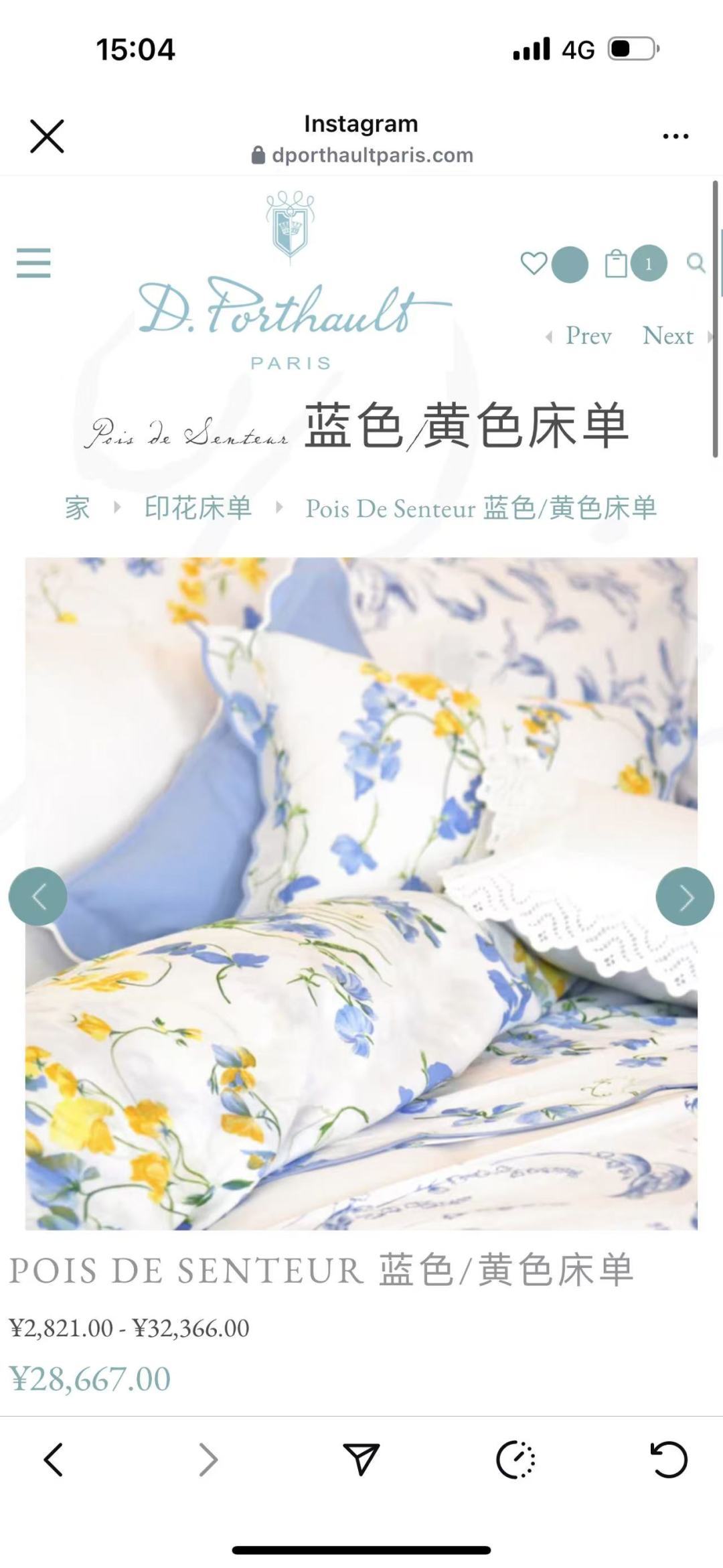Show next product image

click(x=685, y=896)
